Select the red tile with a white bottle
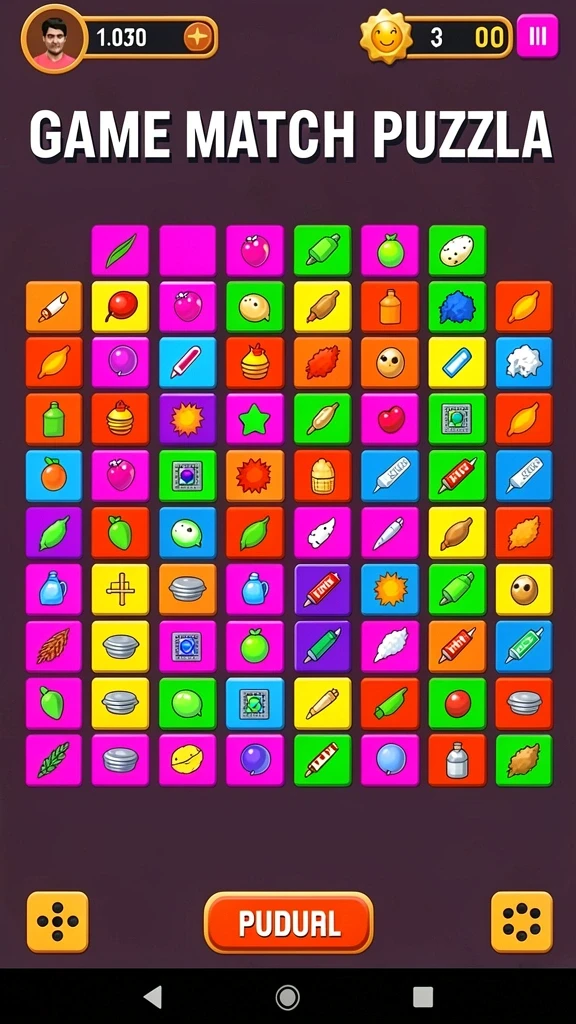The height and width of the screenshot is (1024, 576). click(x=457, y=760)
